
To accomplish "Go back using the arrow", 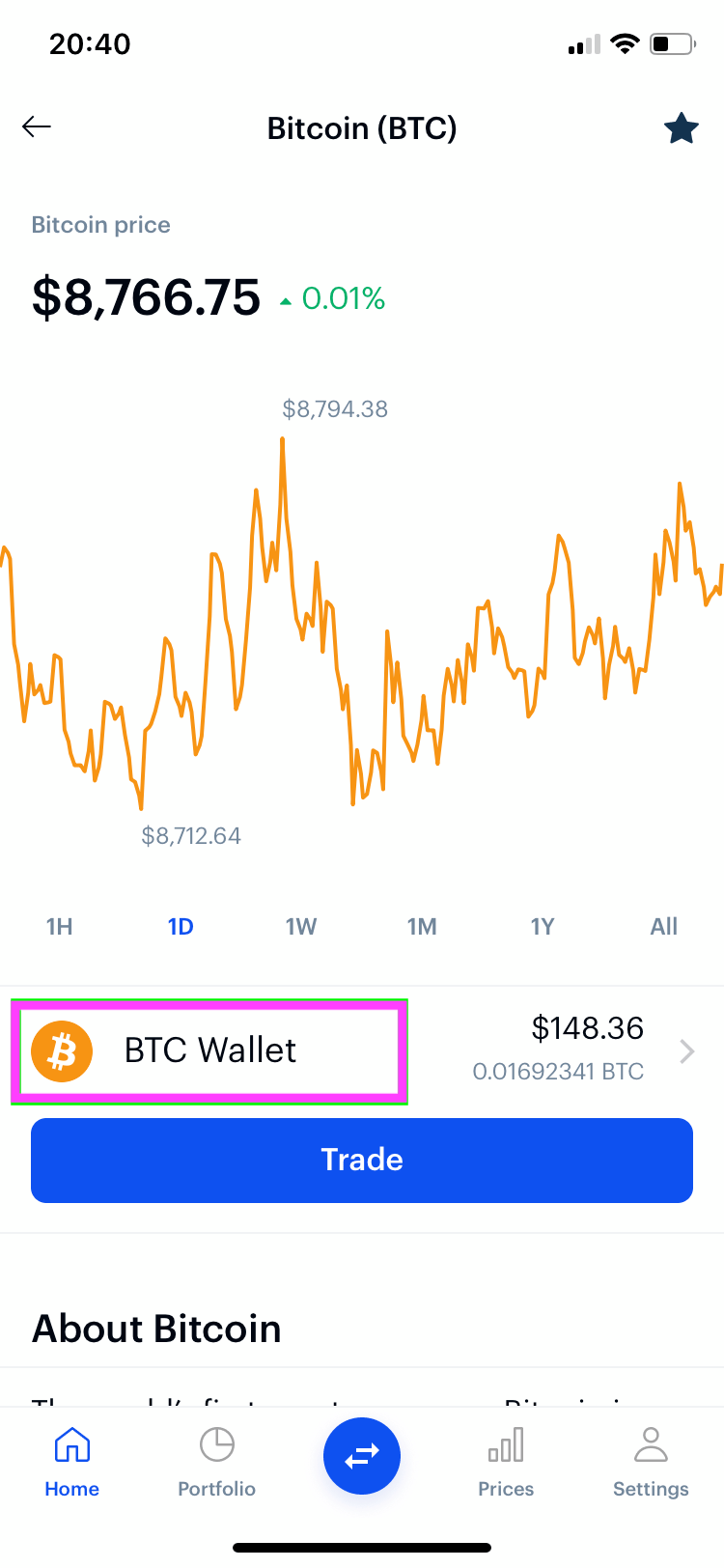I will (37, 126).
